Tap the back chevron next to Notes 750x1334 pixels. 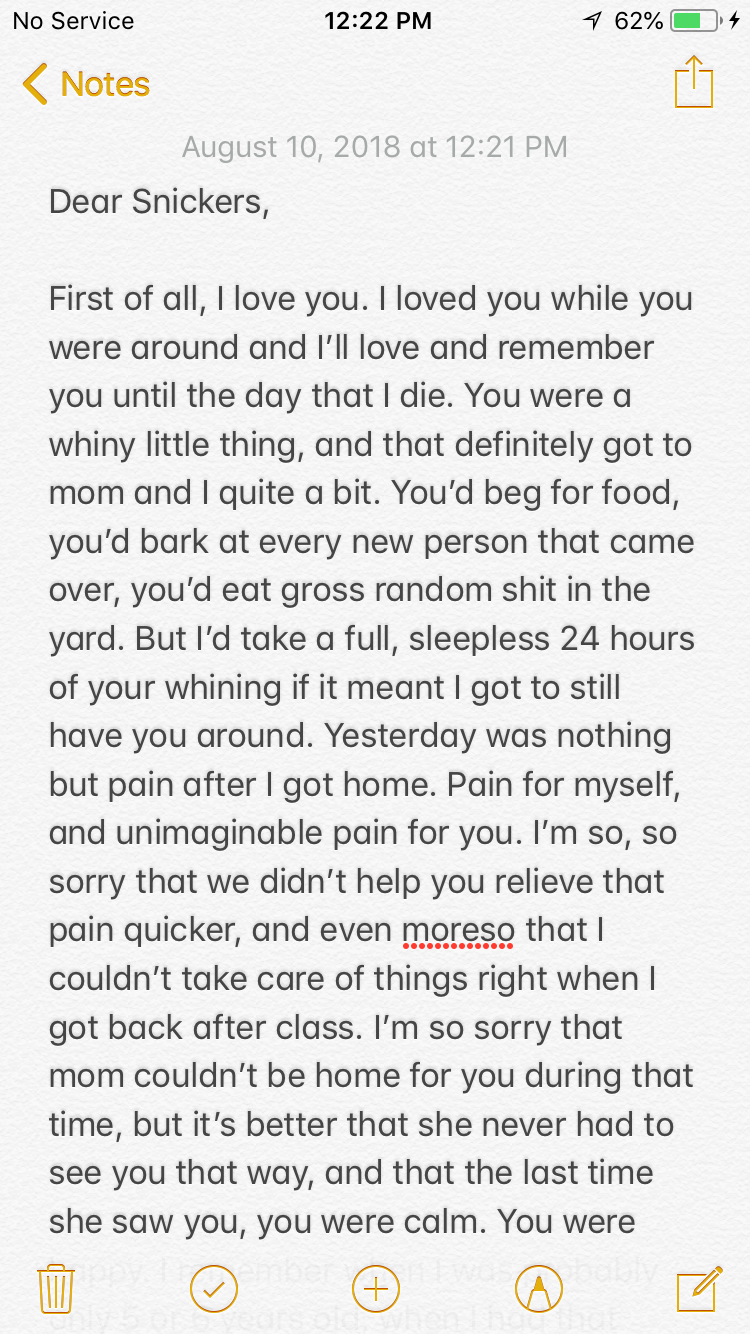(x=34, y=84)
